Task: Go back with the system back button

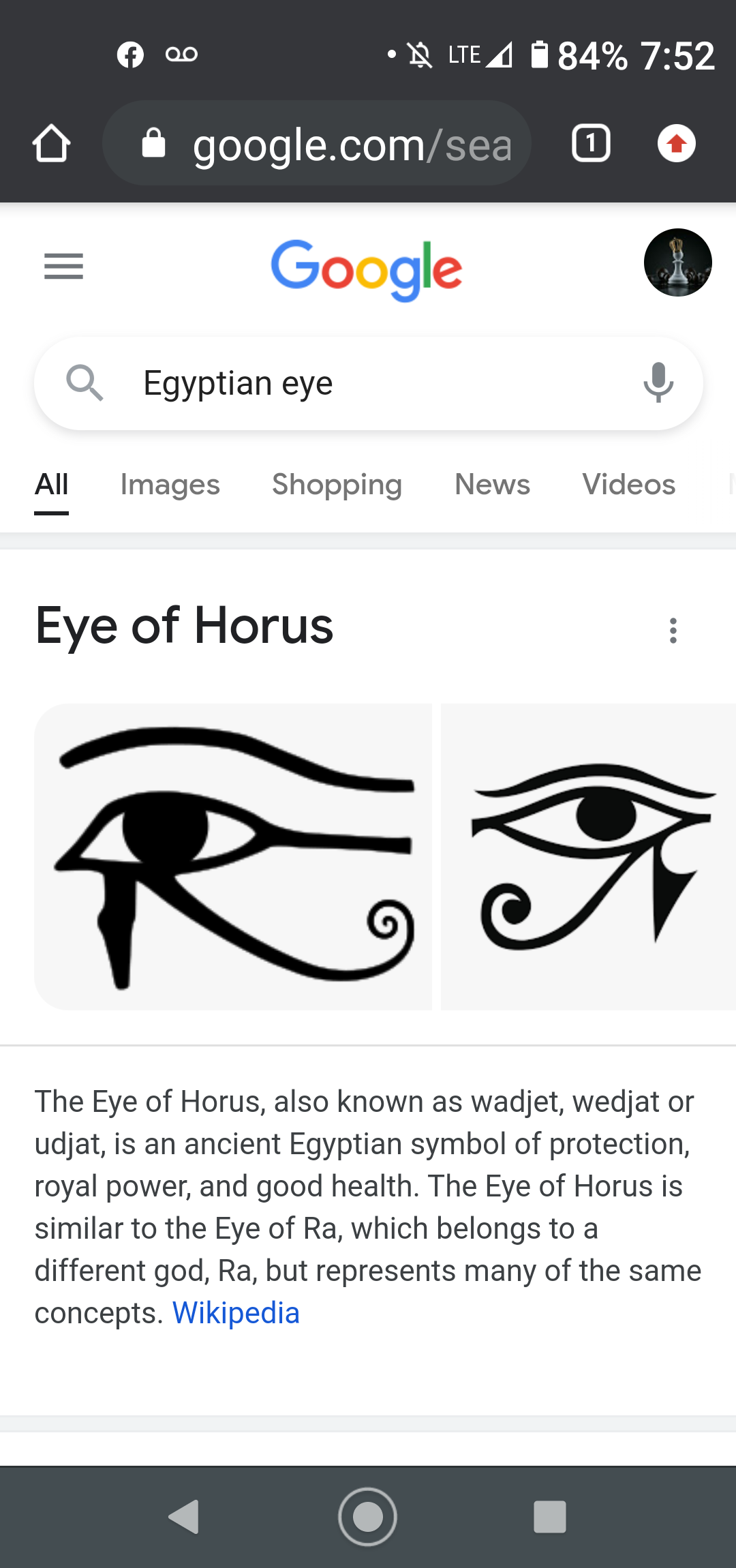Action: click(184, 1517)
